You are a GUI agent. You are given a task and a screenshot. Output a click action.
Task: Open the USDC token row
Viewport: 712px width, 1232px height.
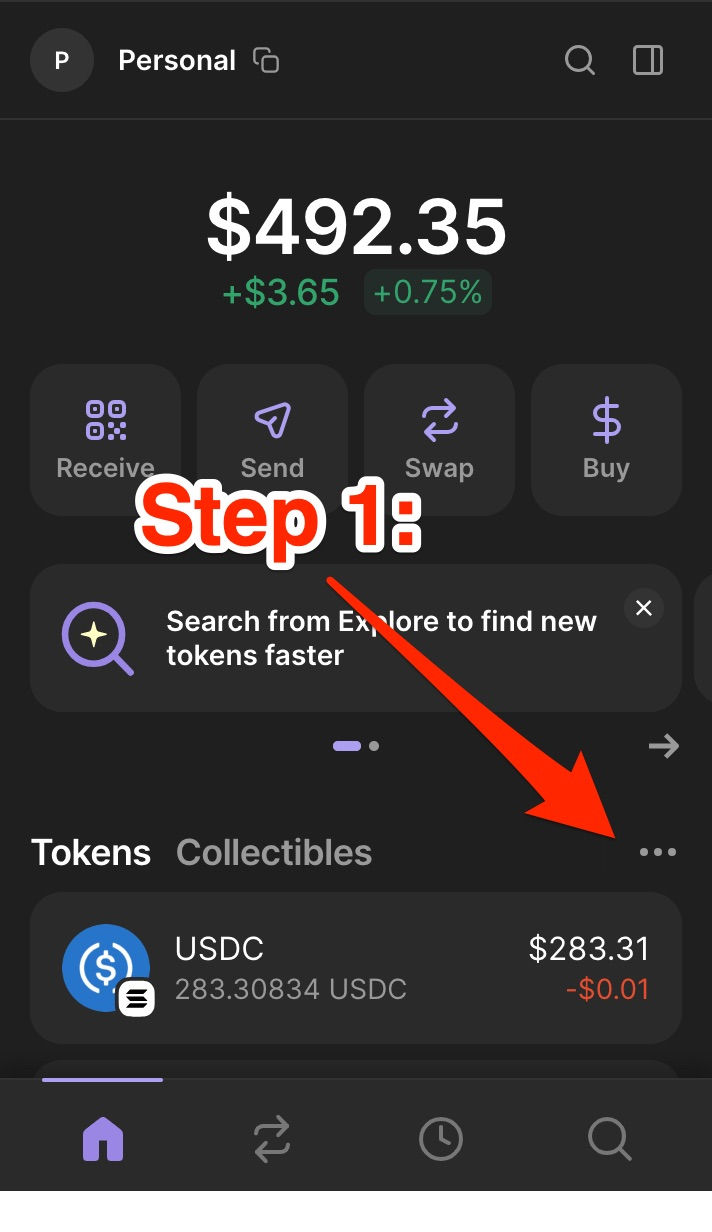point(356,968)
